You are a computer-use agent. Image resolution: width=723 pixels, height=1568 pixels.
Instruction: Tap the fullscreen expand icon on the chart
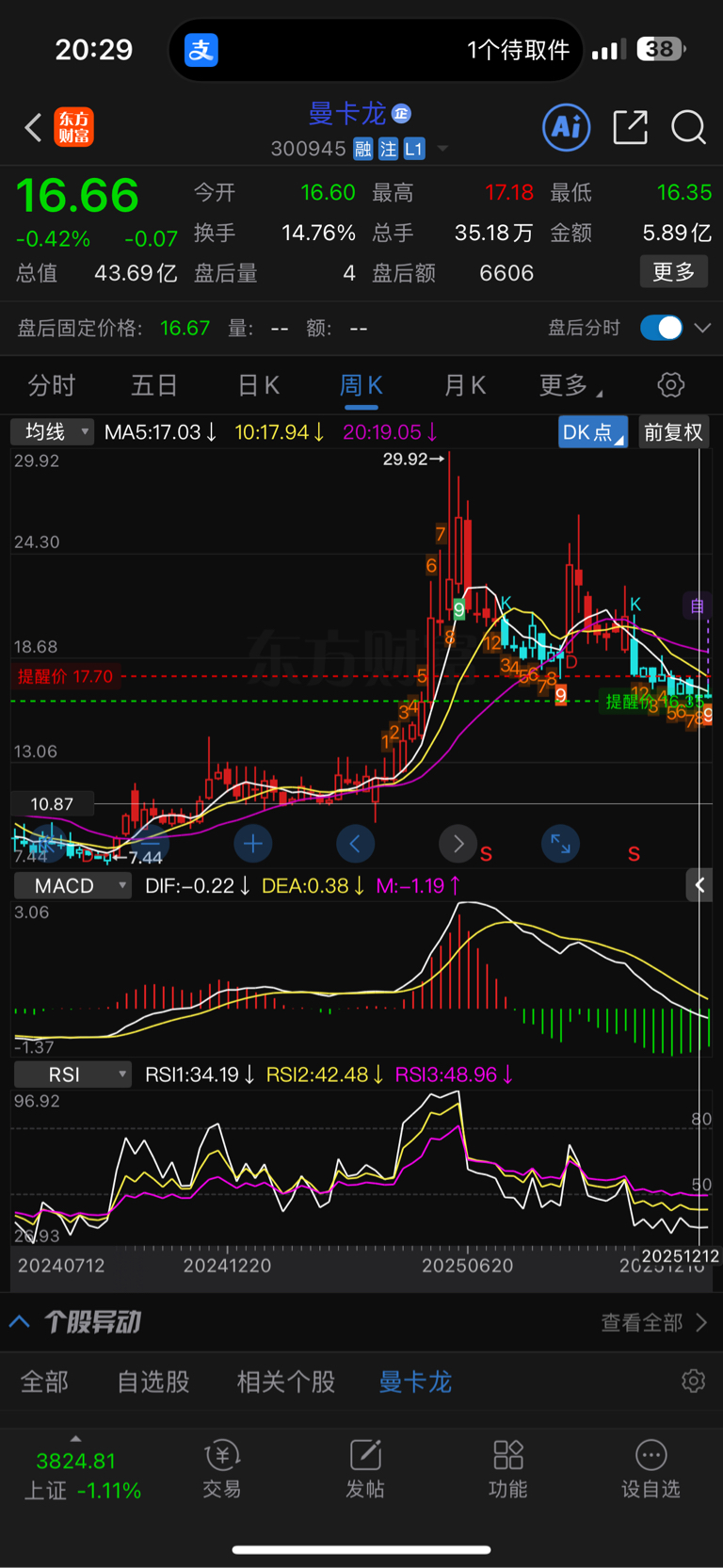[560, 844]
